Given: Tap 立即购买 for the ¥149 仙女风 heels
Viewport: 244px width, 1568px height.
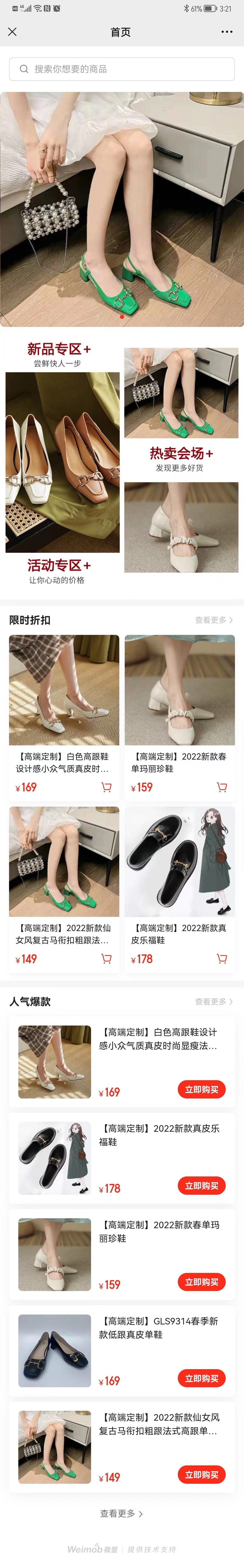Looking at the screenshot, I should [201, 1474].
